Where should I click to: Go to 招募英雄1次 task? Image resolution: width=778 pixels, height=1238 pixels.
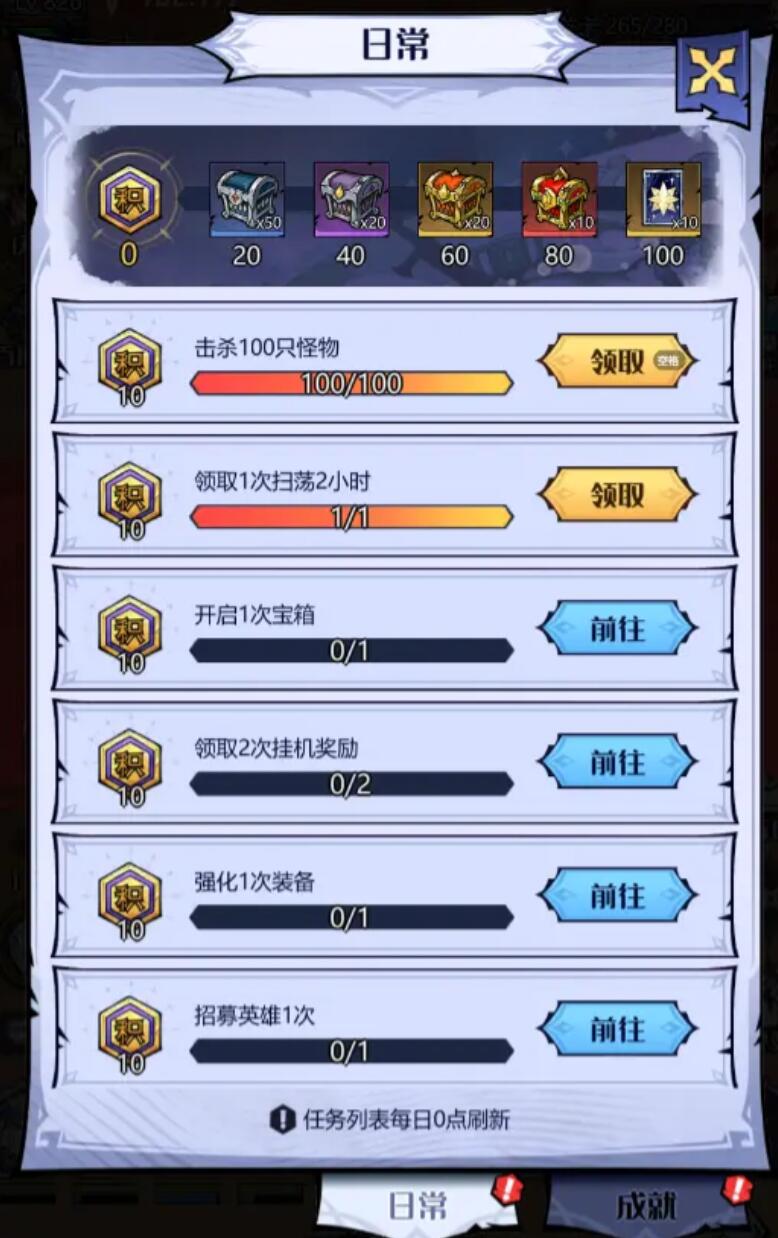click(x=617, y=1029)
